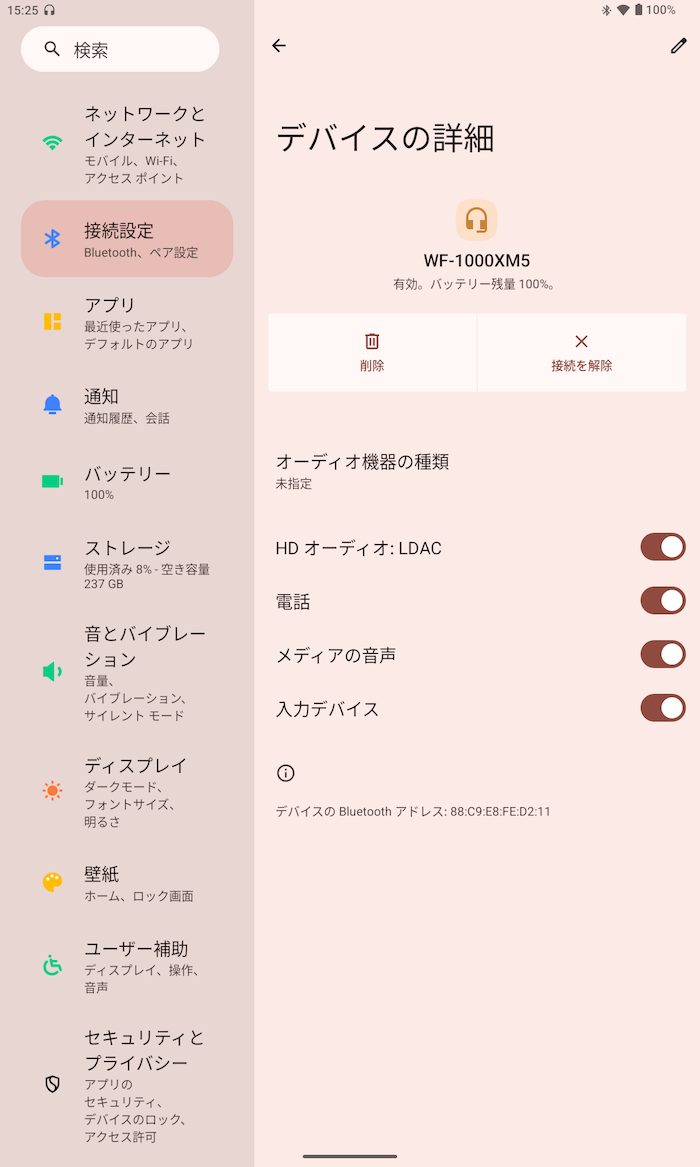The width and height of the screenshot is (700, 1167).
Task: Tap the pencil icon to rename device
Action: click(678, 46)
